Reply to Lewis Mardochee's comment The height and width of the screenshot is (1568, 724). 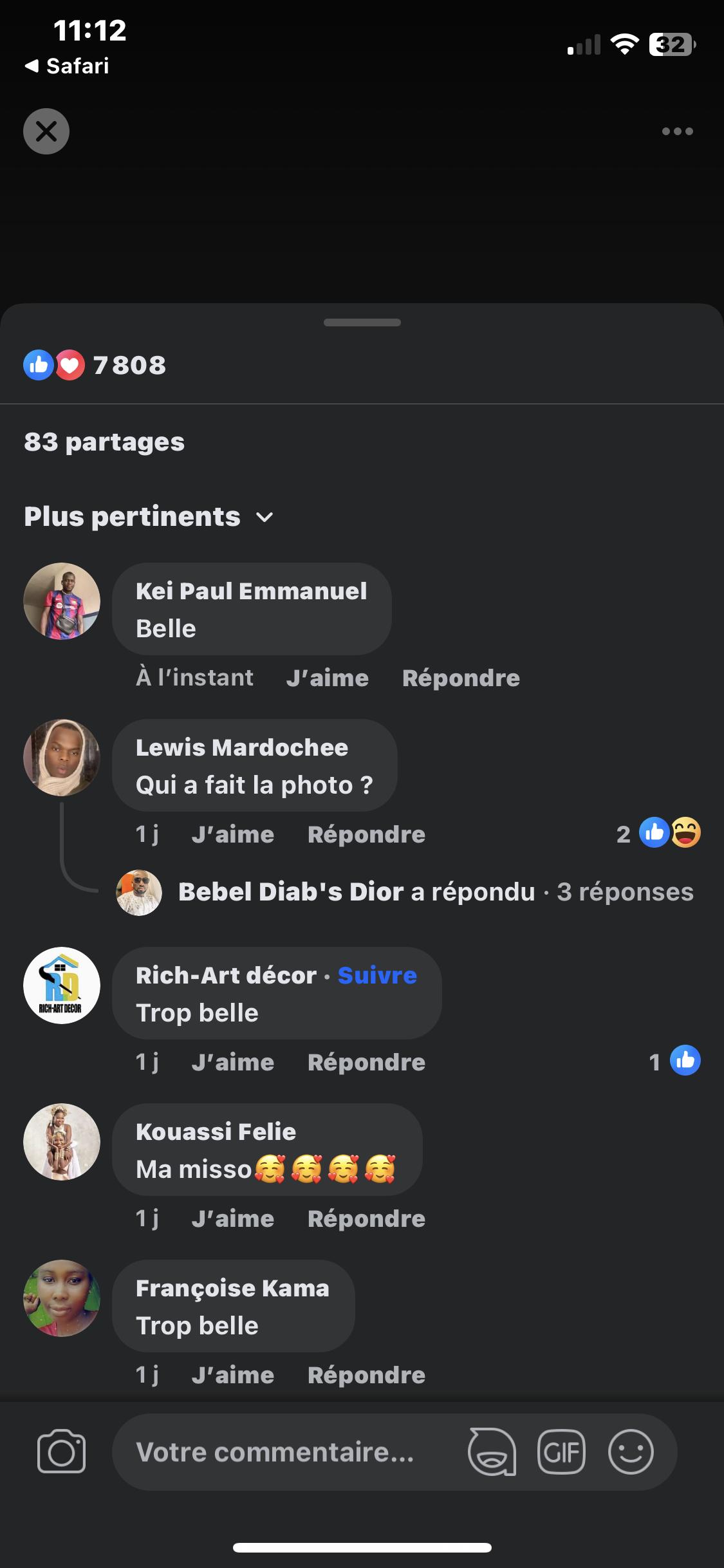tap(366, 834)
